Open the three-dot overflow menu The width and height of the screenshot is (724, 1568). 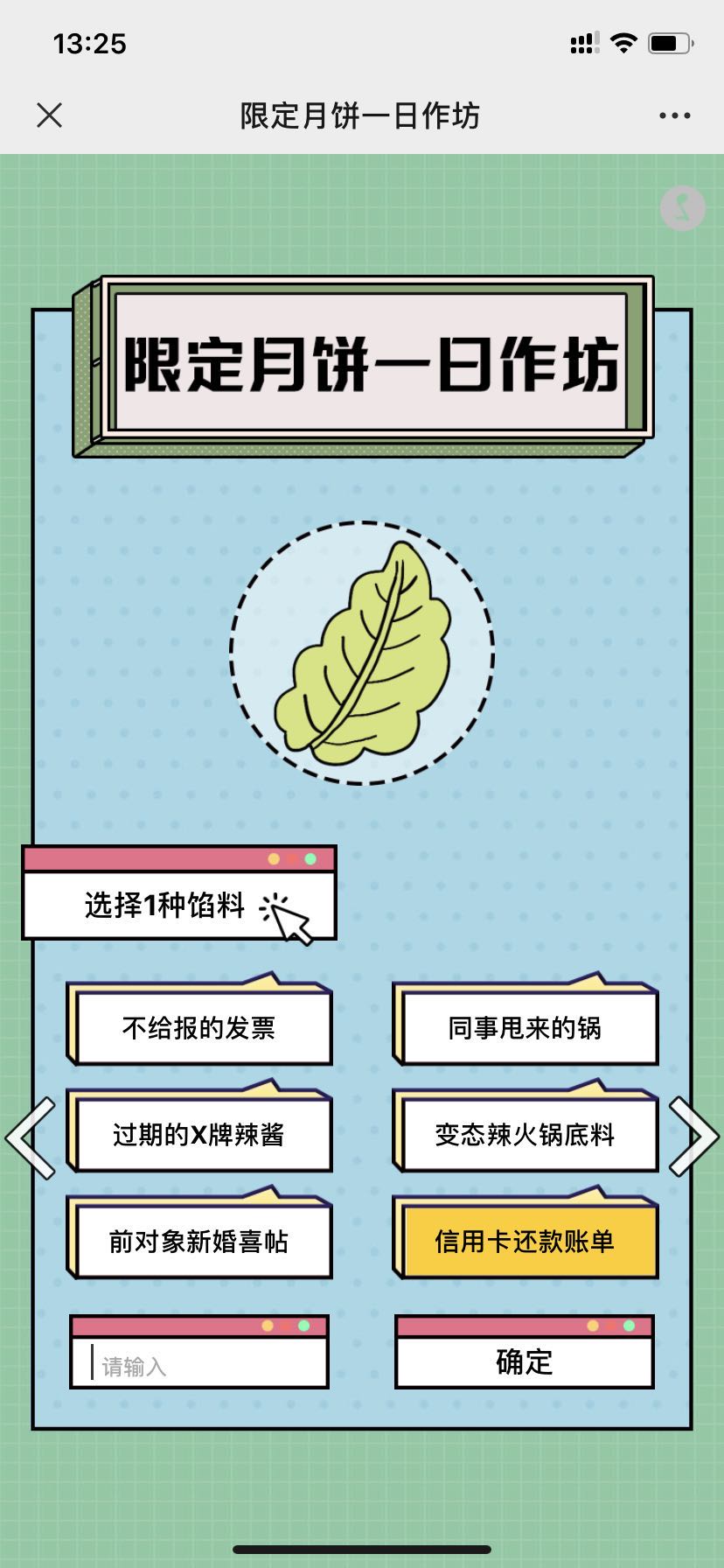point(674,115)
